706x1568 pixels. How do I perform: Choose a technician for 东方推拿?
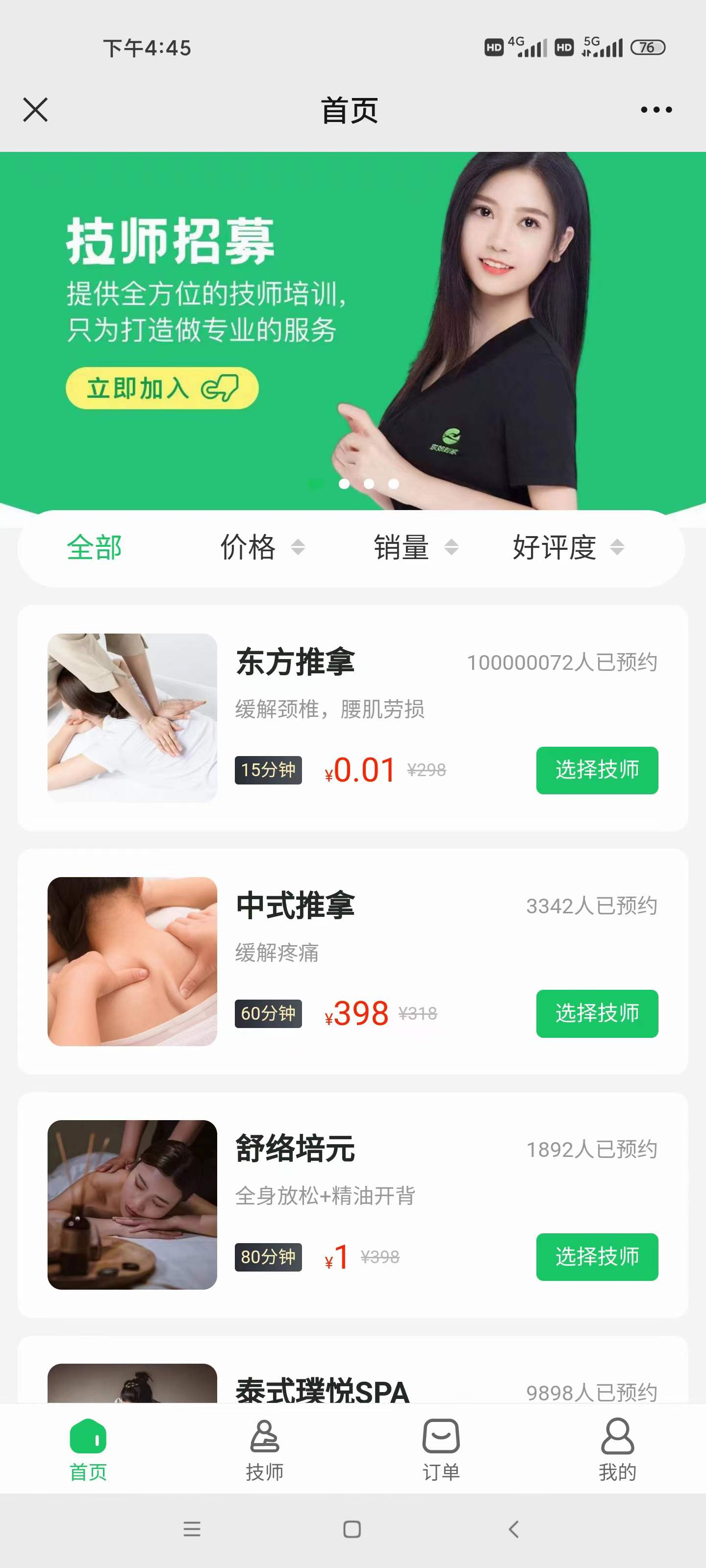[596, 770]
